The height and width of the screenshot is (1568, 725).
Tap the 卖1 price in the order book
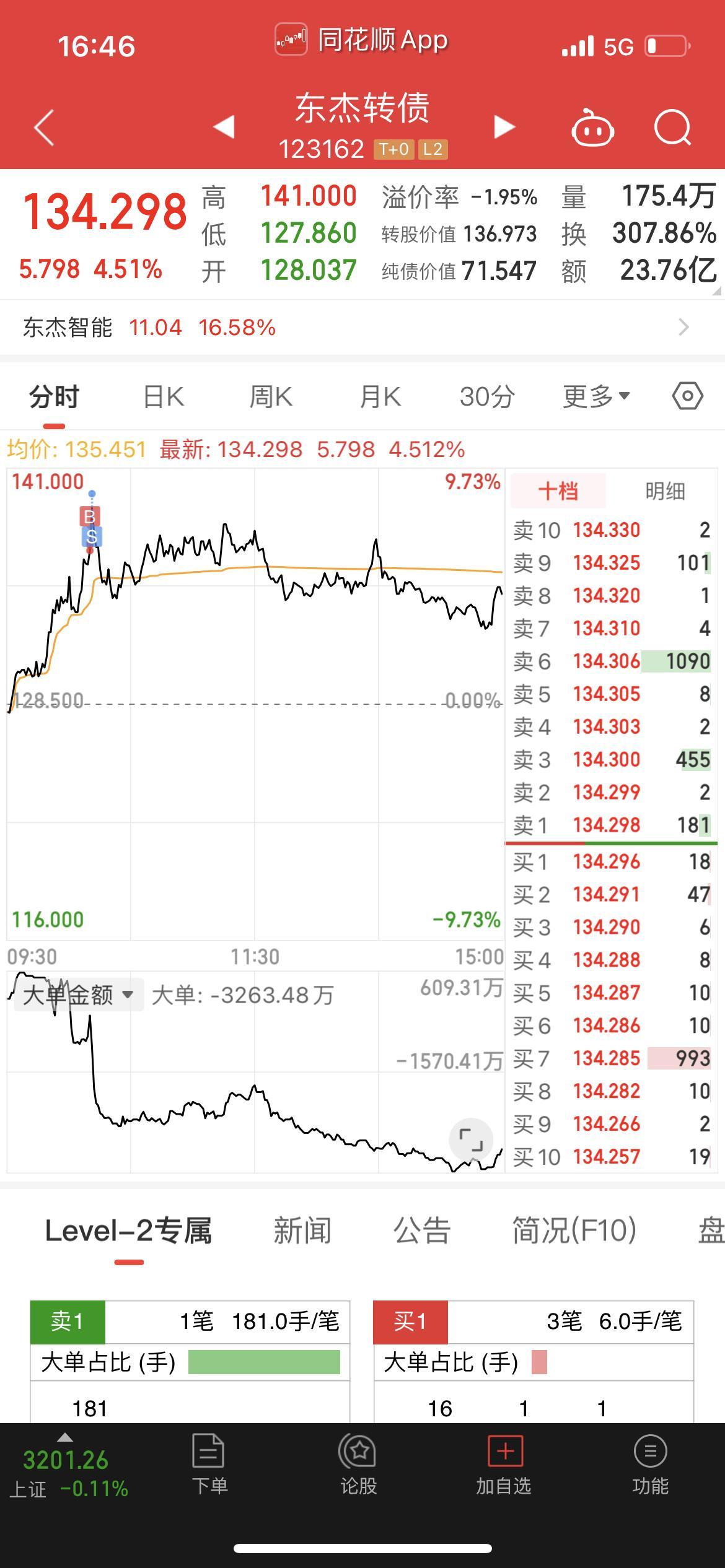point(607,825)
